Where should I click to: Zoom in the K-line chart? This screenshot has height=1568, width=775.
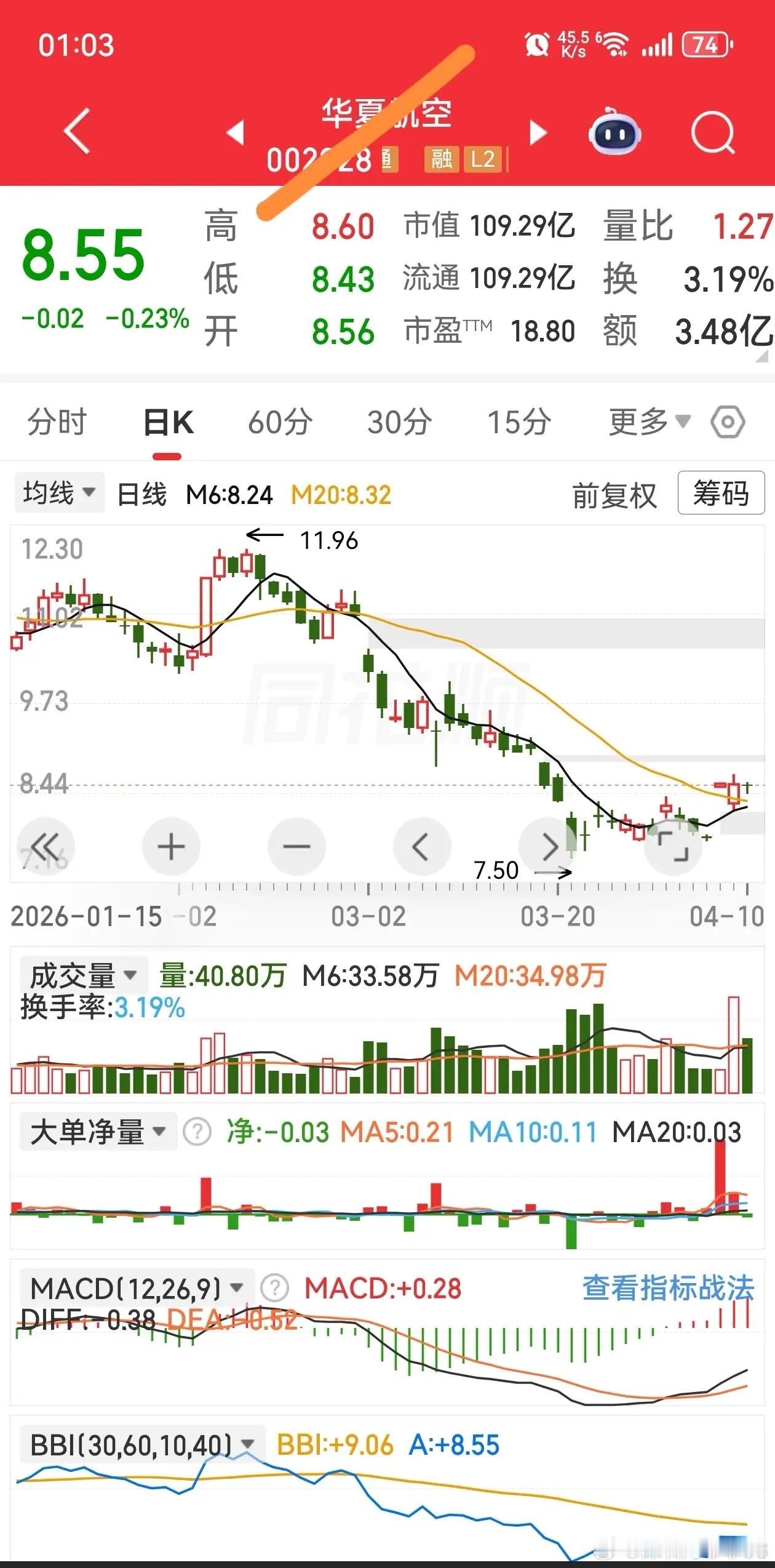click(171, 847)
